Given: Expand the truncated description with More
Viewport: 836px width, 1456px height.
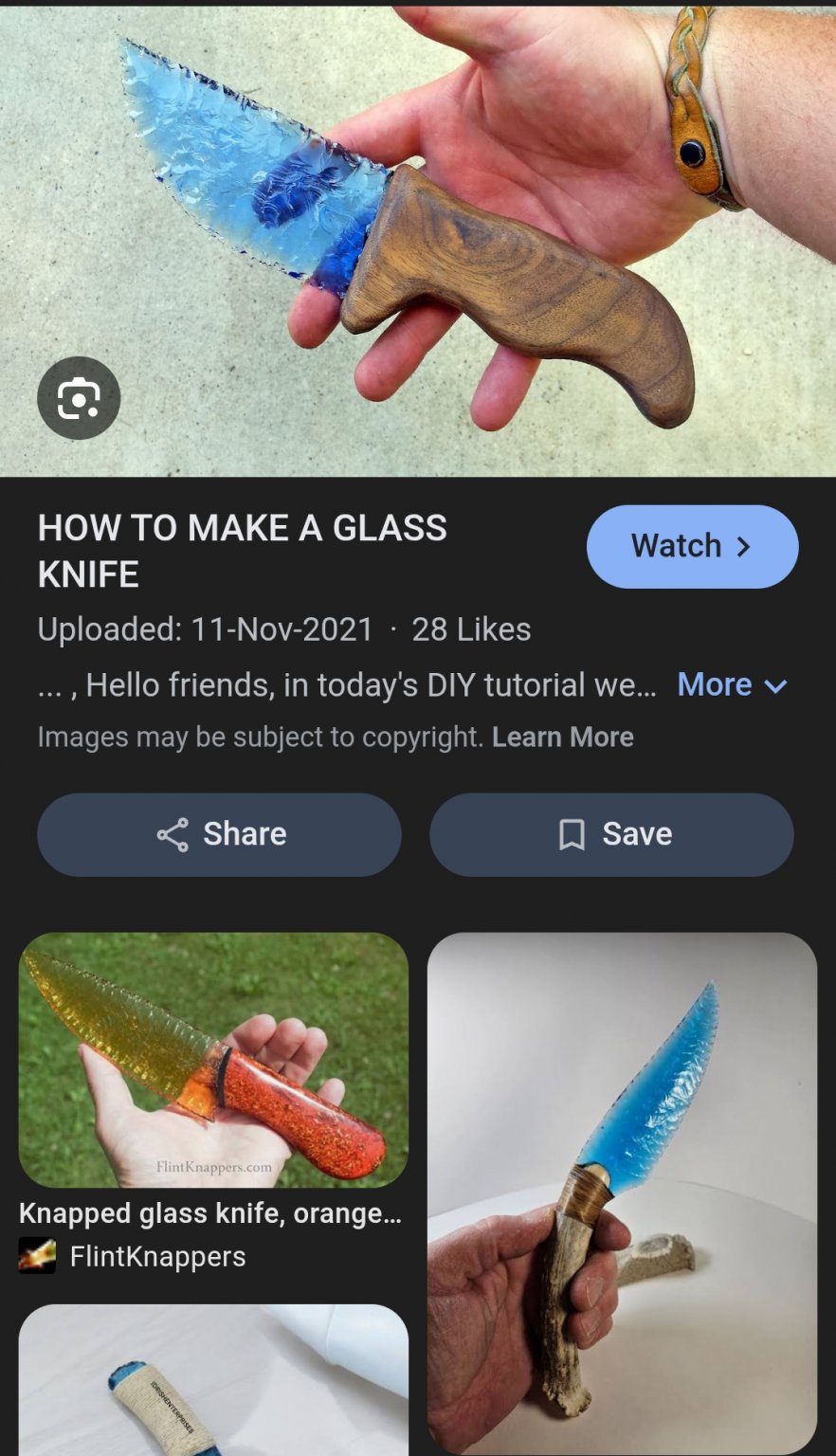Looking at the screenshot, I should click(716, 683).
